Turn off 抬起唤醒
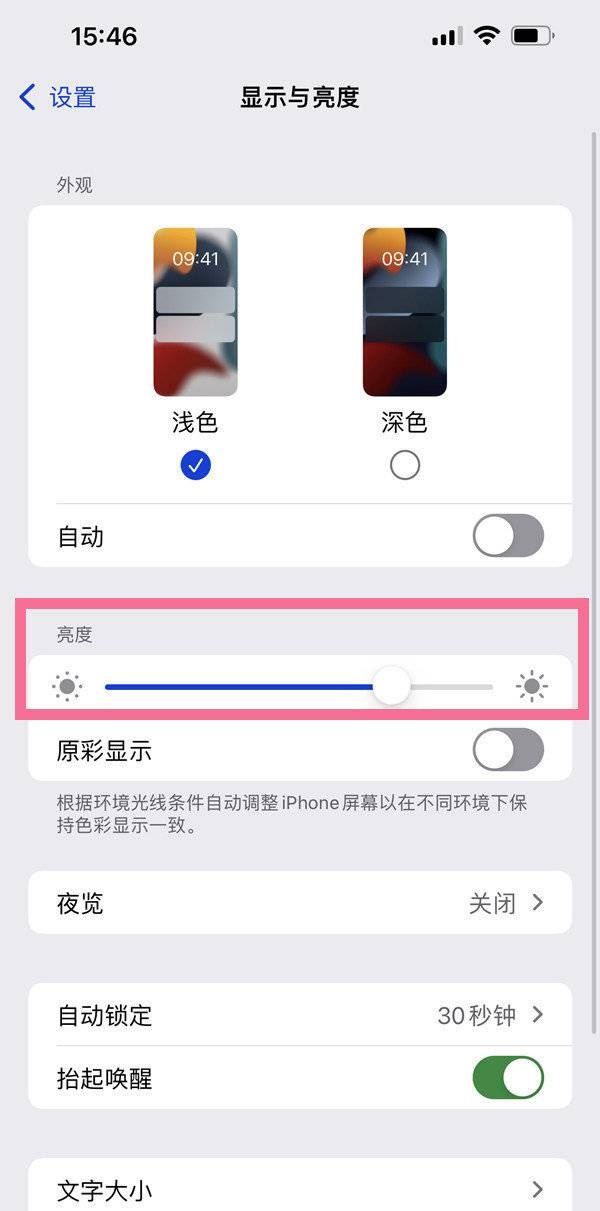Image resolution: width=600 pixels, height=1211 pixels. (x=508, y=1078)
